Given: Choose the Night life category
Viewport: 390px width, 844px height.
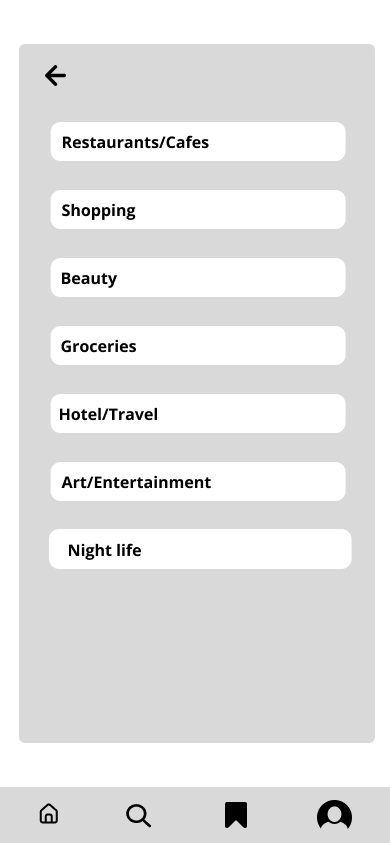Looking at the screenshot, I should click(200, 549).
